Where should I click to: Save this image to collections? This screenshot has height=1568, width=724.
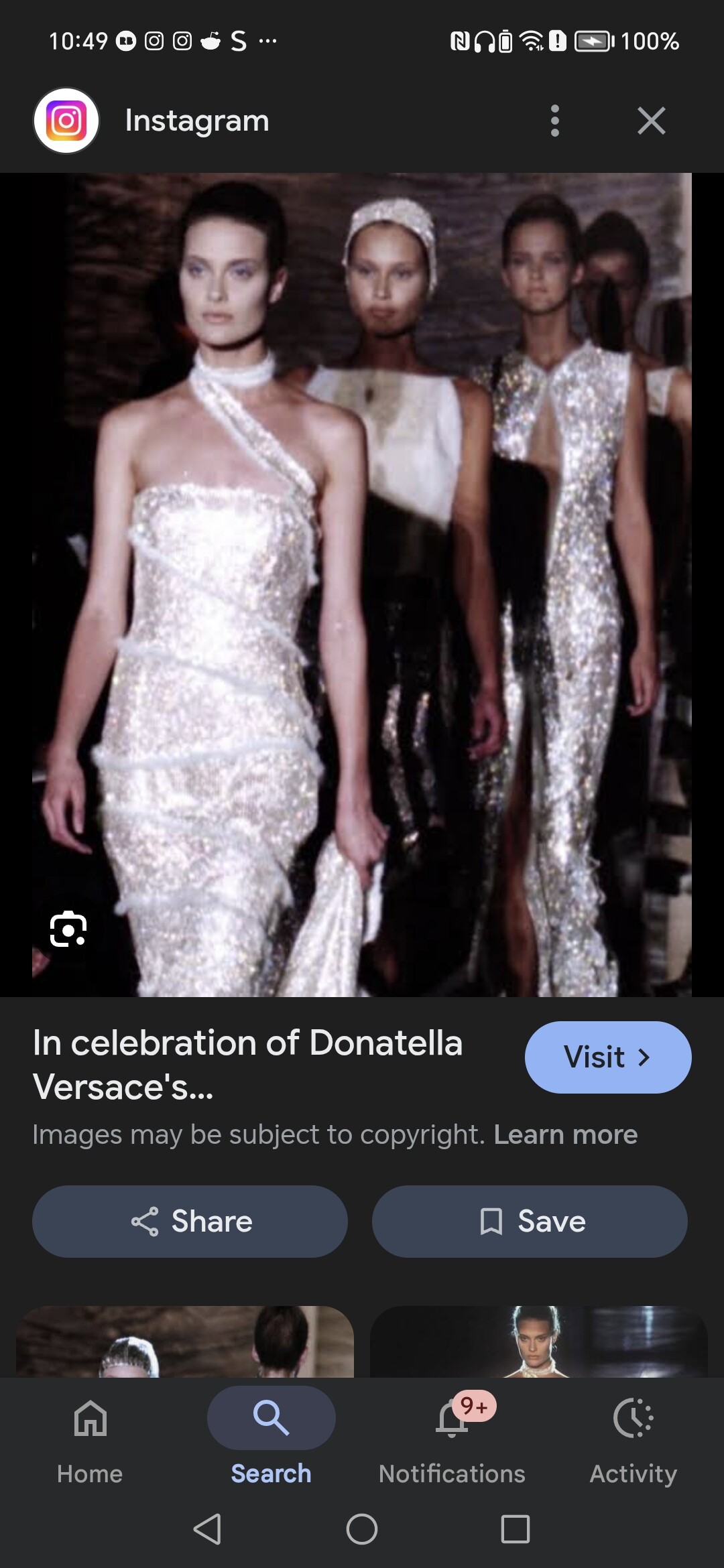pos(530,1221)
